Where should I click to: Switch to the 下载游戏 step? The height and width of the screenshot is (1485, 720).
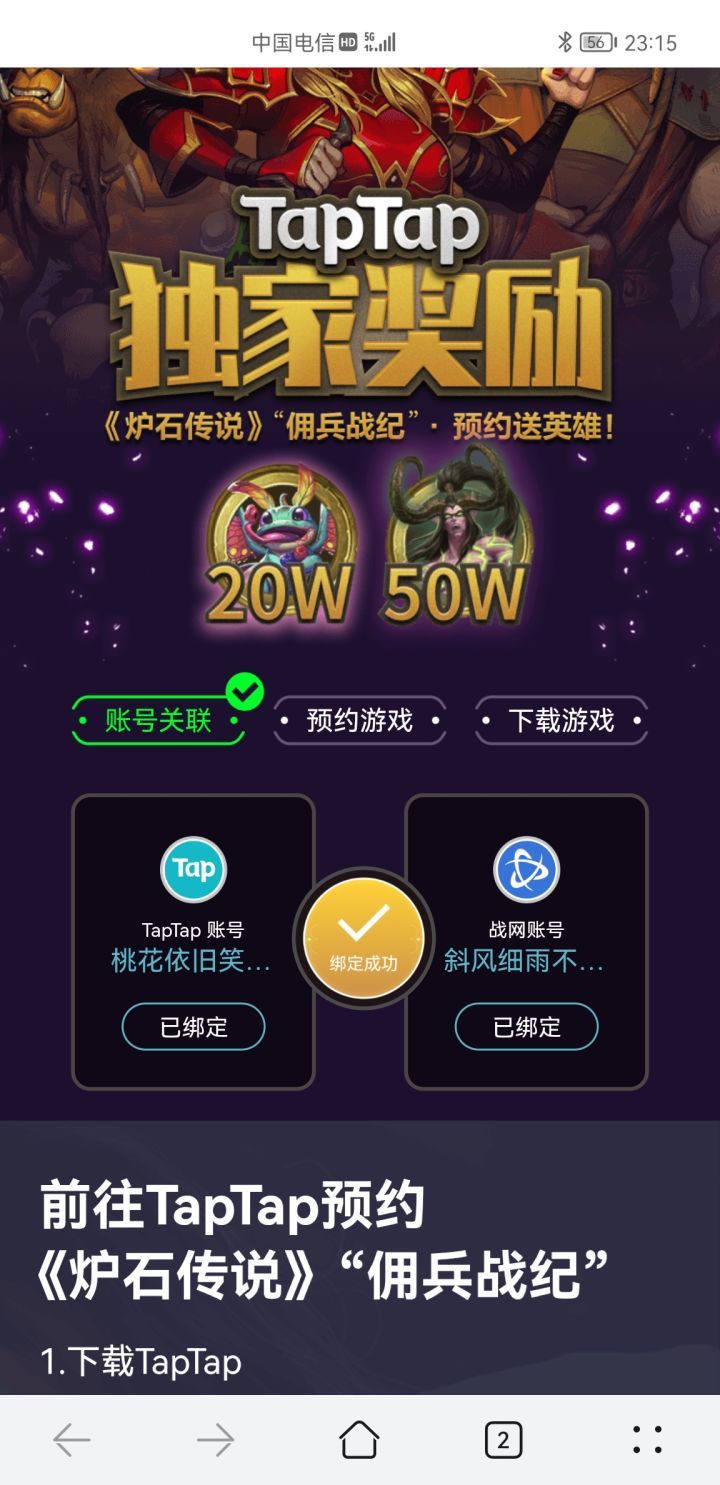[561, 719]
